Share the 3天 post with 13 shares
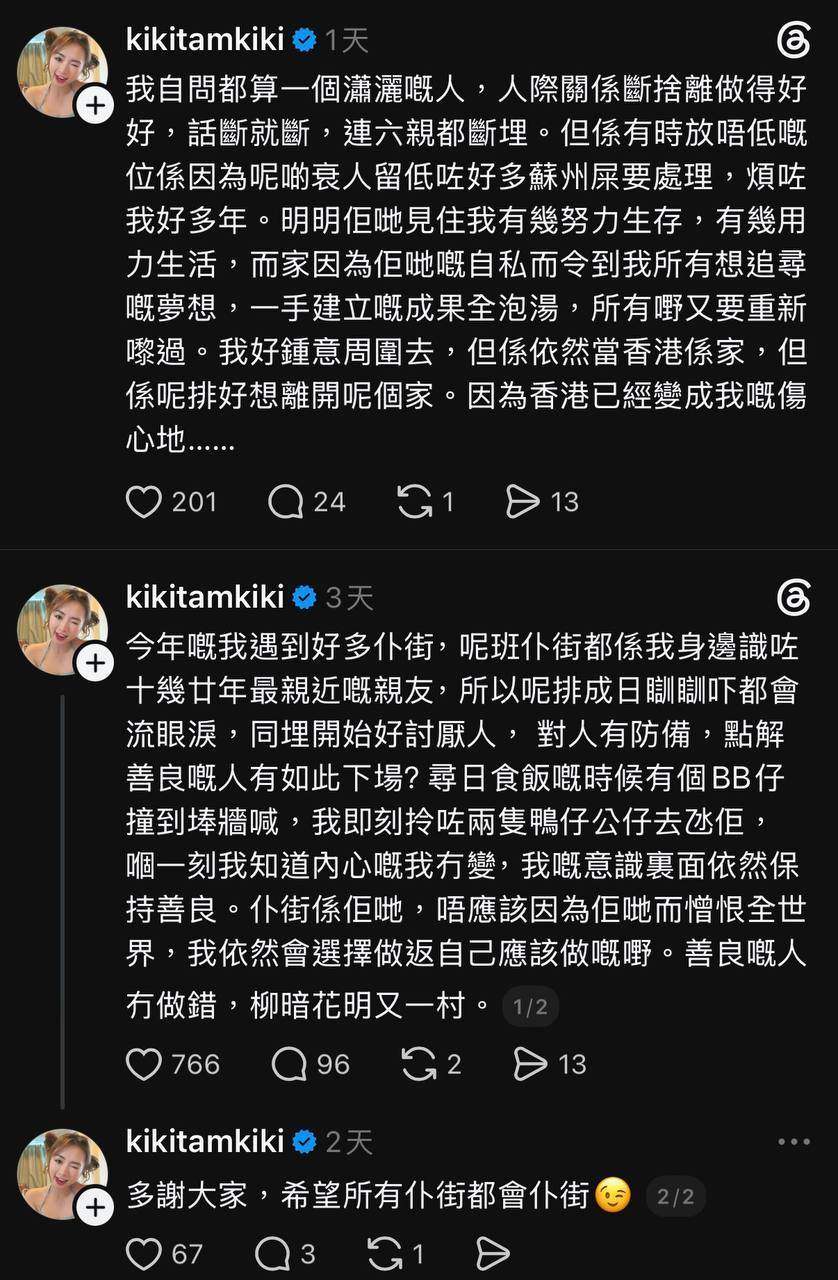Screen dimensions: 838x1280 pyautogui.click(x=531, y=1063)
